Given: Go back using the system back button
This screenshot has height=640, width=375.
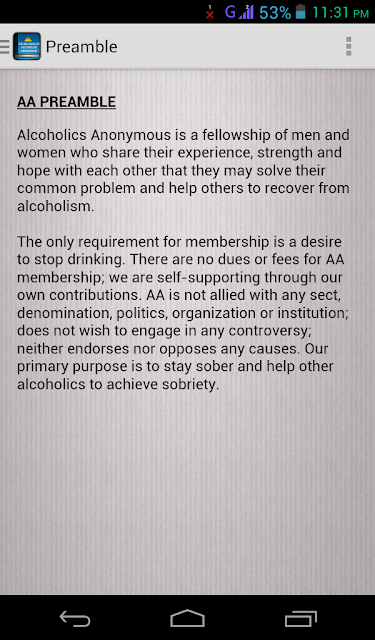Looking at the screenshot, I should tap(75, 618).
